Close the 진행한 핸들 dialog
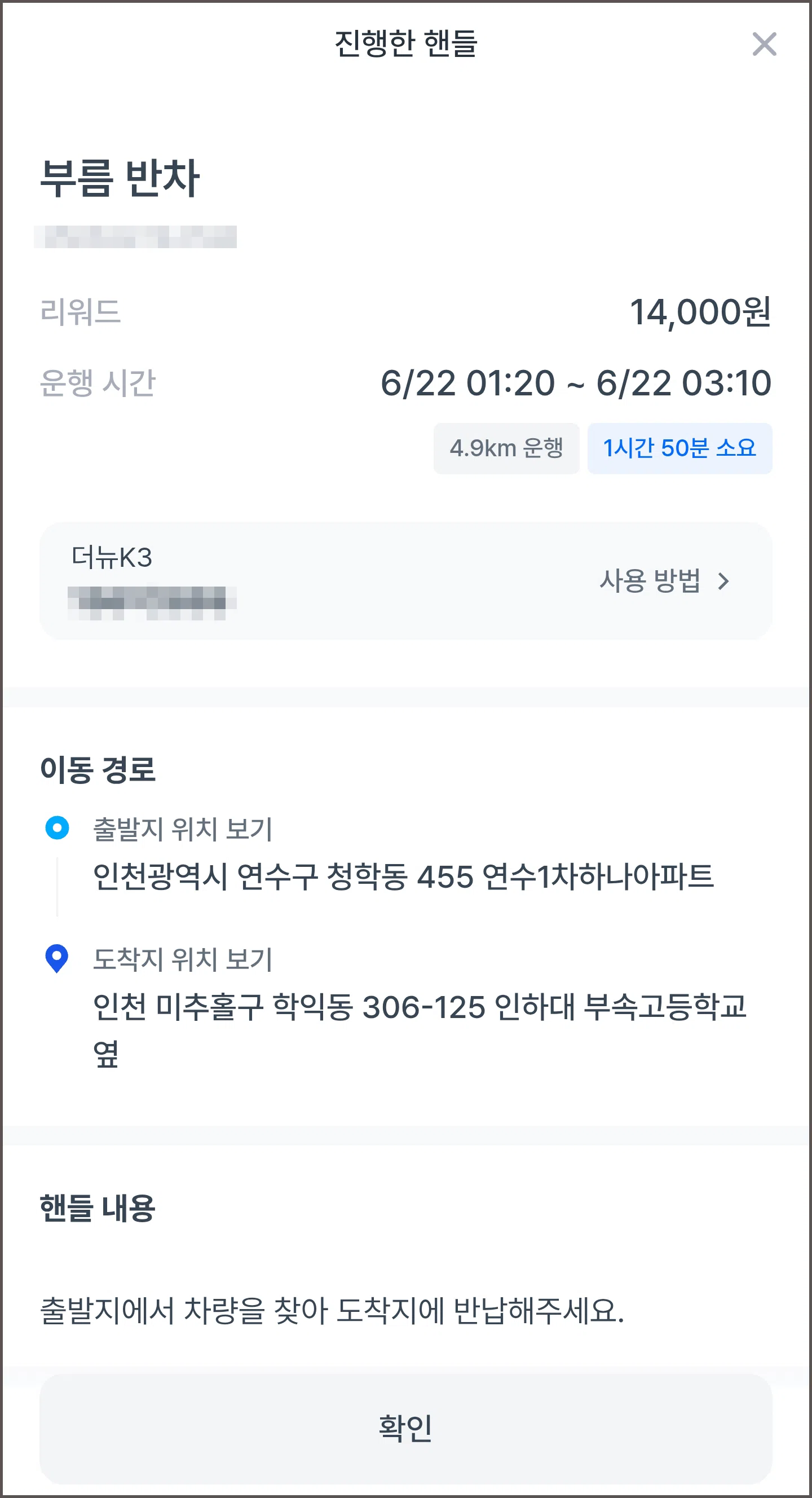 tap(766, 43)
